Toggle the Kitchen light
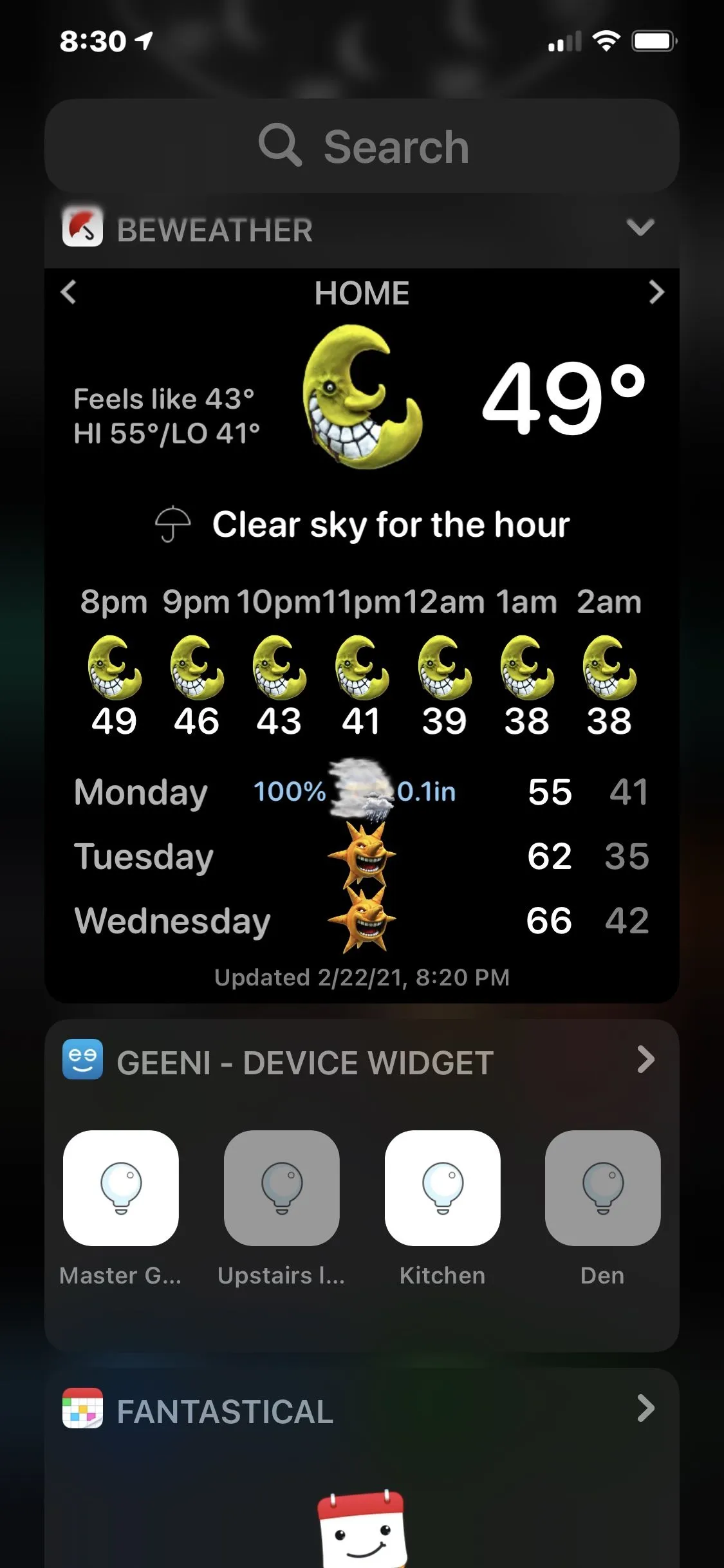Image resolution: width=724 pixels, height=1568 pixels. point(442,1188)
